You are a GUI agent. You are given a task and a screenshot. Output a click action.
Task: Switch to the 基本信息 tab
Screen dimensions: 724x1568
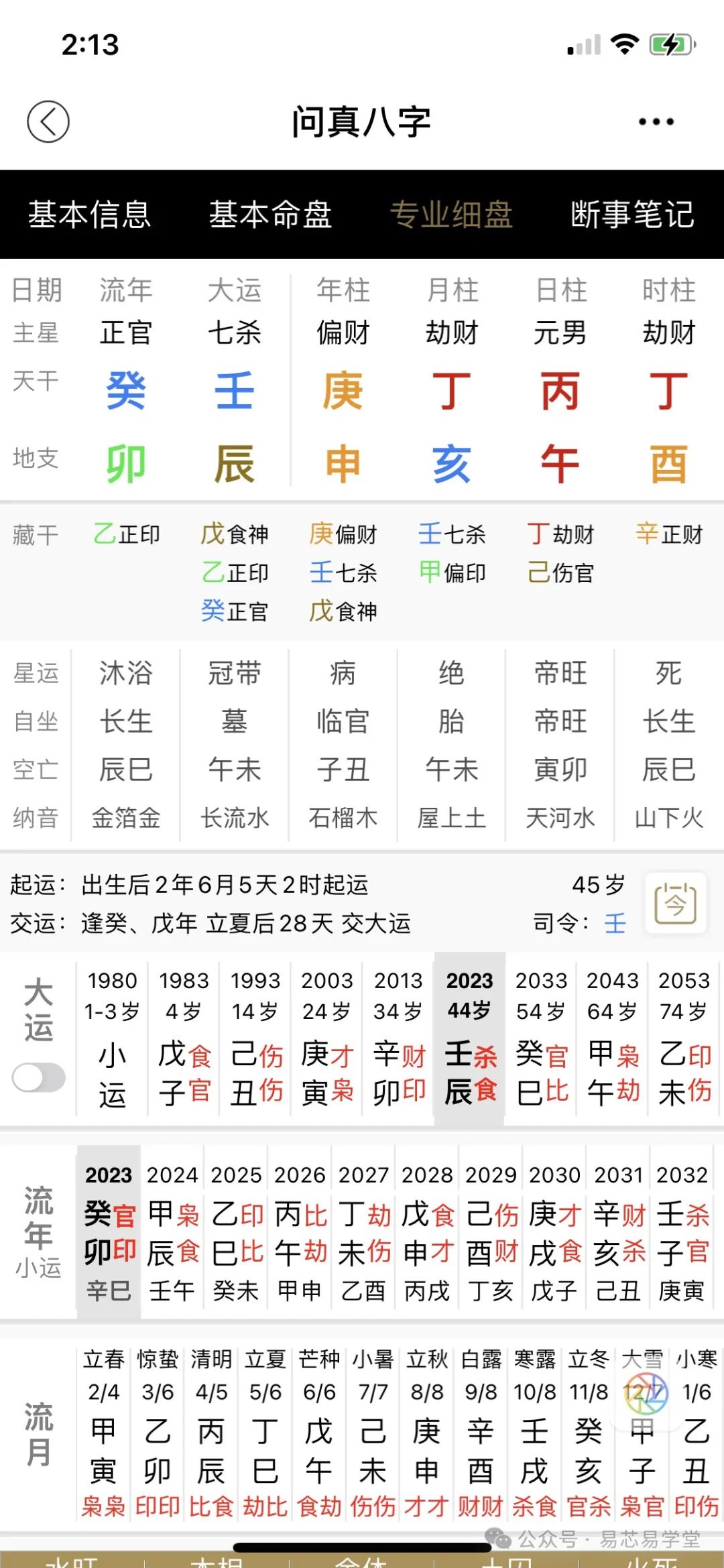[x=89, y=215]
